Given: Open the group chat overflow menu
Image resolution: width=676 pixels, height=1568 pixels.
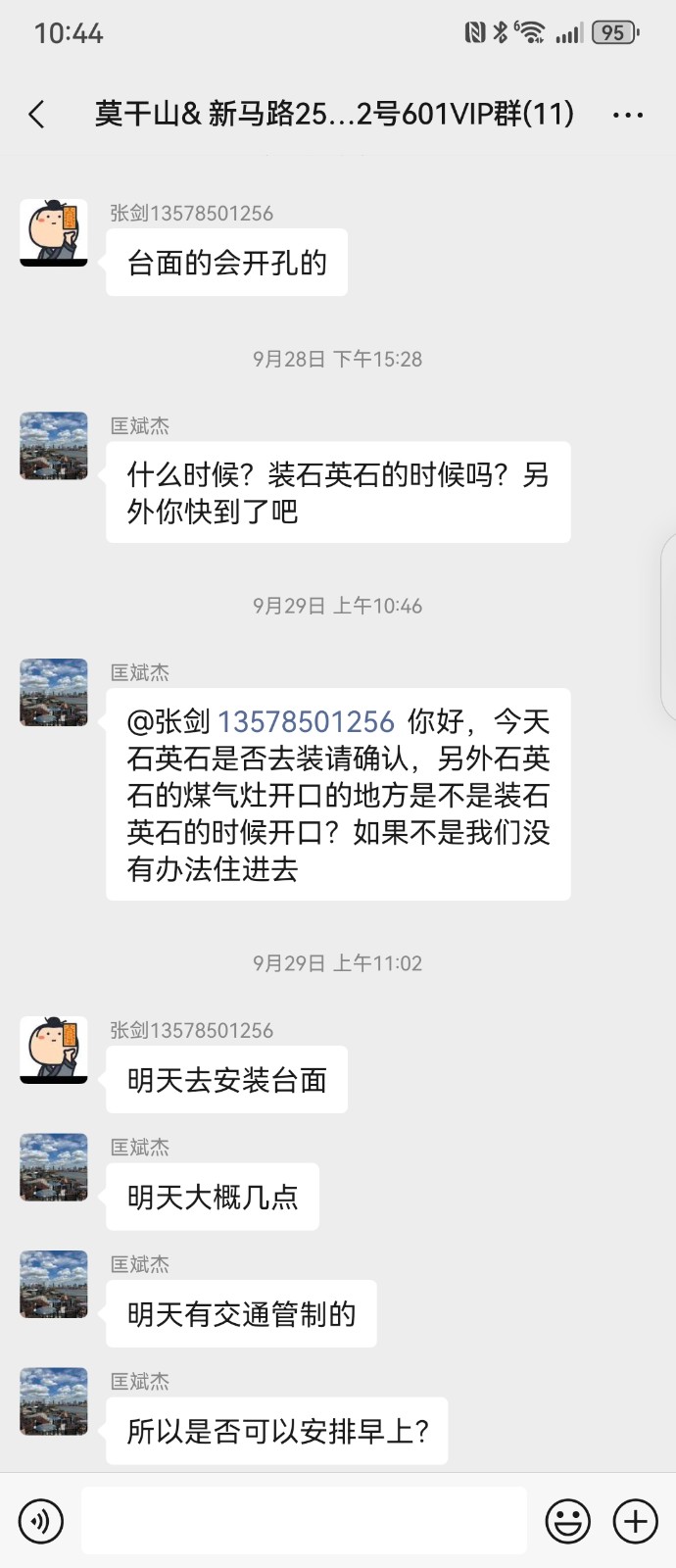Looking at the screenshot, I should 627,115.
